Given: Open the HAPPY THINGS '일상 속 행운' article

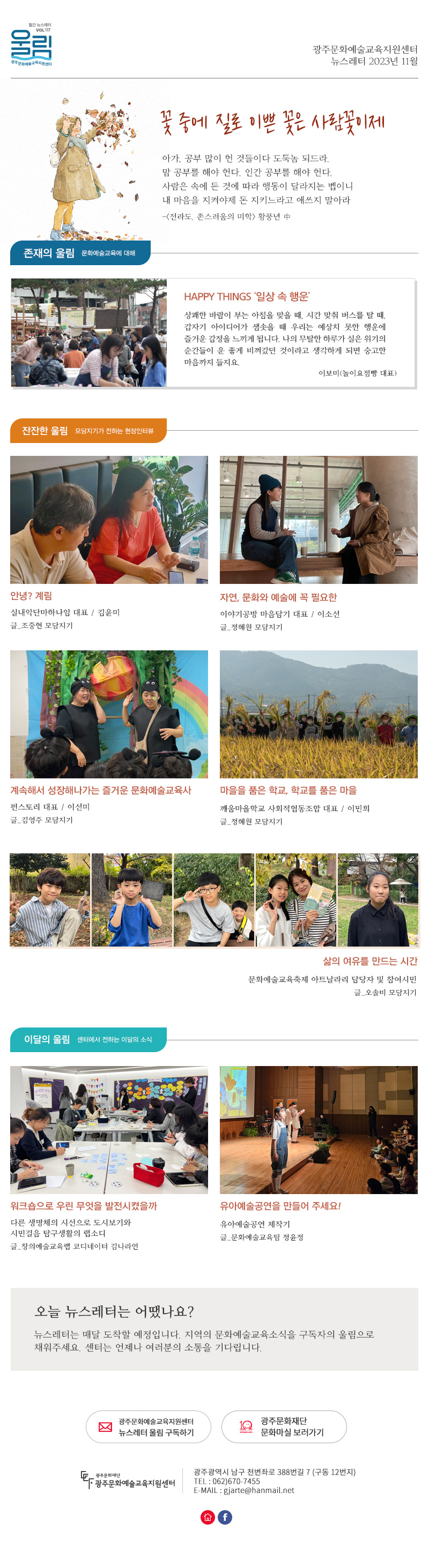Looking at the screenshot, I should (246, 296).
